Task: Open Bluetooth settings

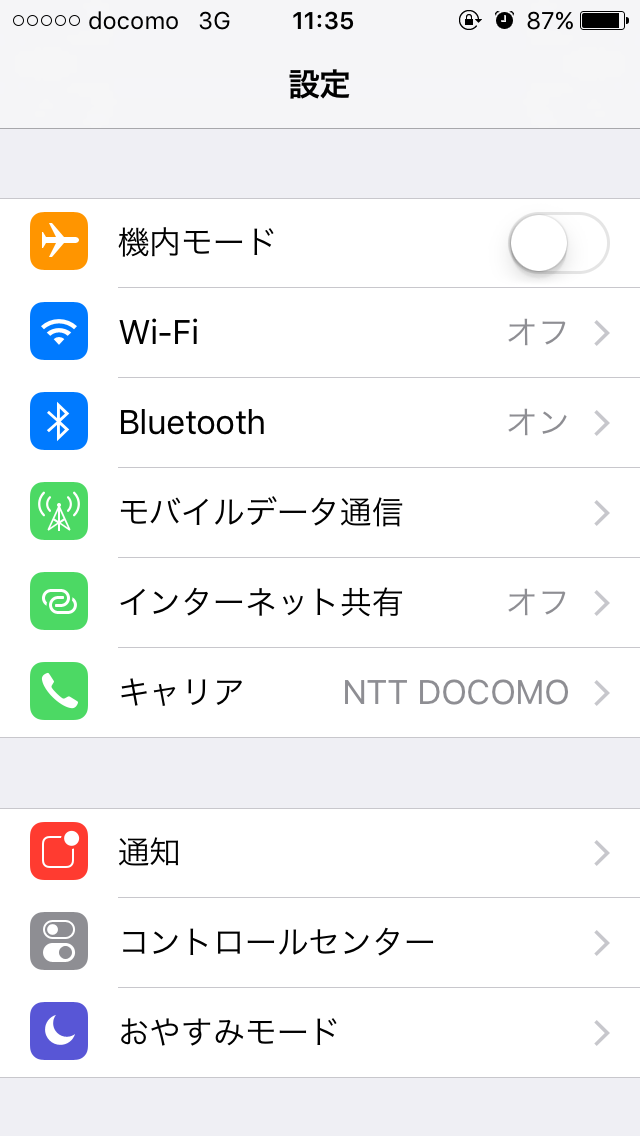Action: tap(320, 422)
